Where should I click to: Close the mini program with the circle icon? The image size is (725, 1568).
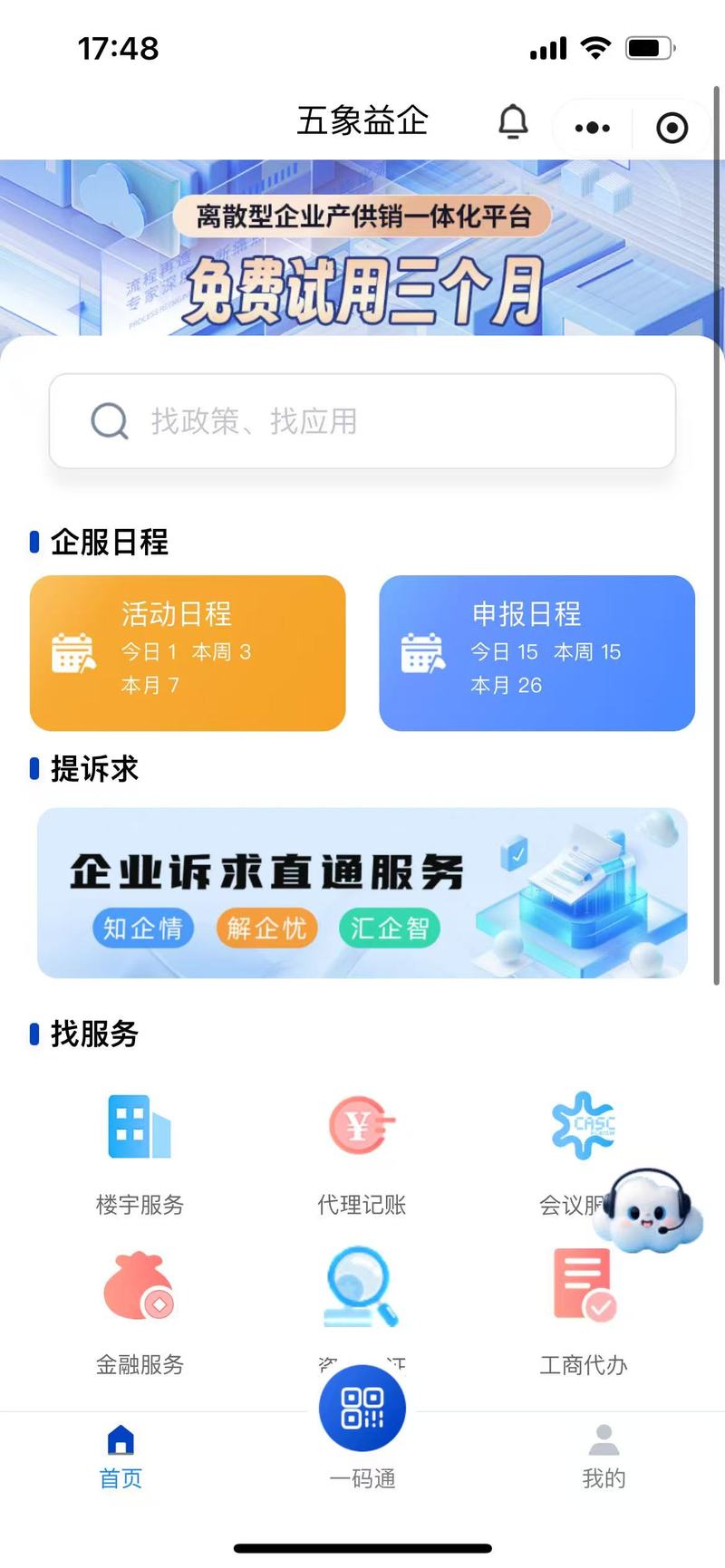pyautogui.click(x=672, y=128)
